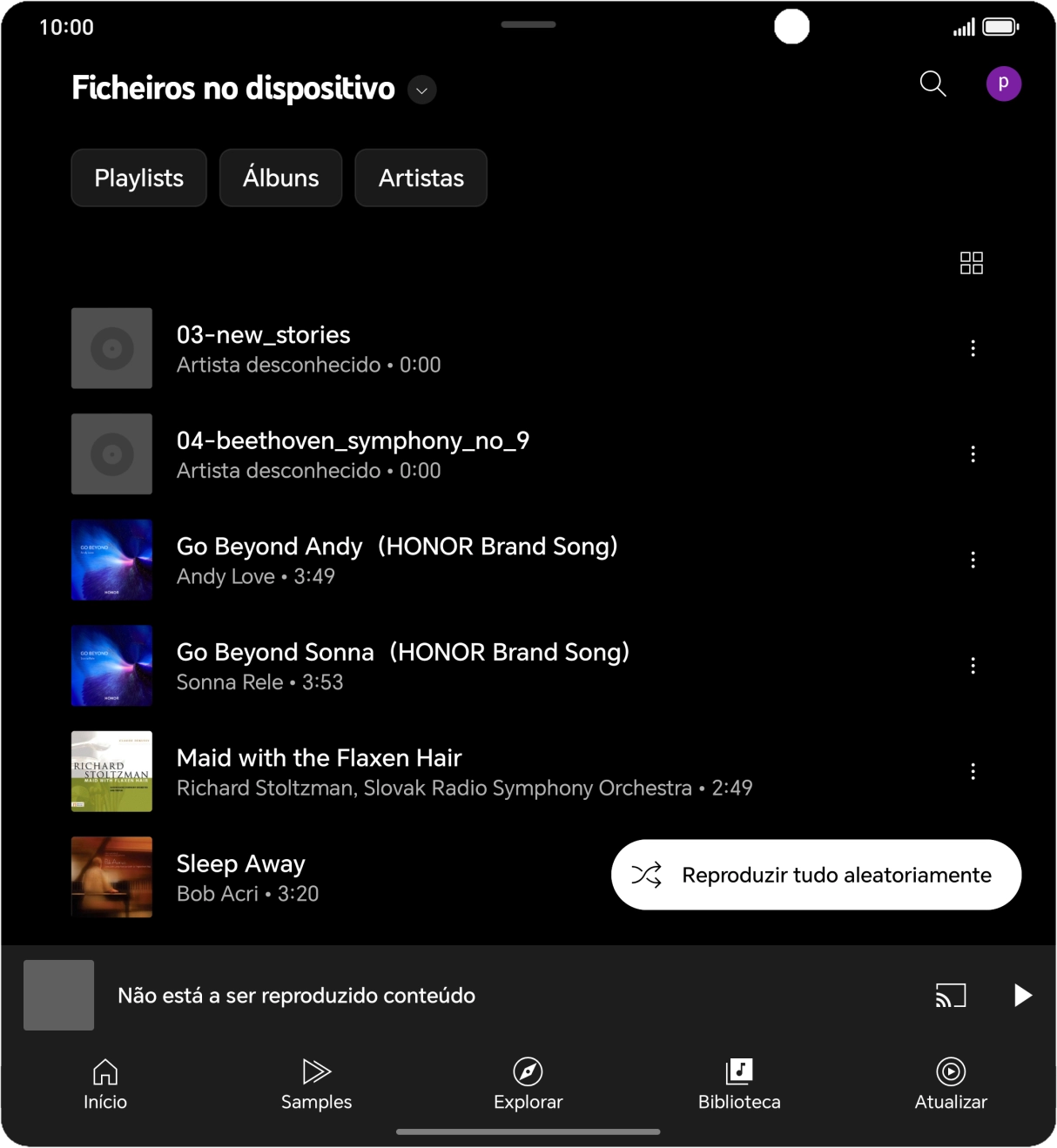Tap the play button on mini player
Screen dimensions: 1057x1148
tap(1023, 995)
